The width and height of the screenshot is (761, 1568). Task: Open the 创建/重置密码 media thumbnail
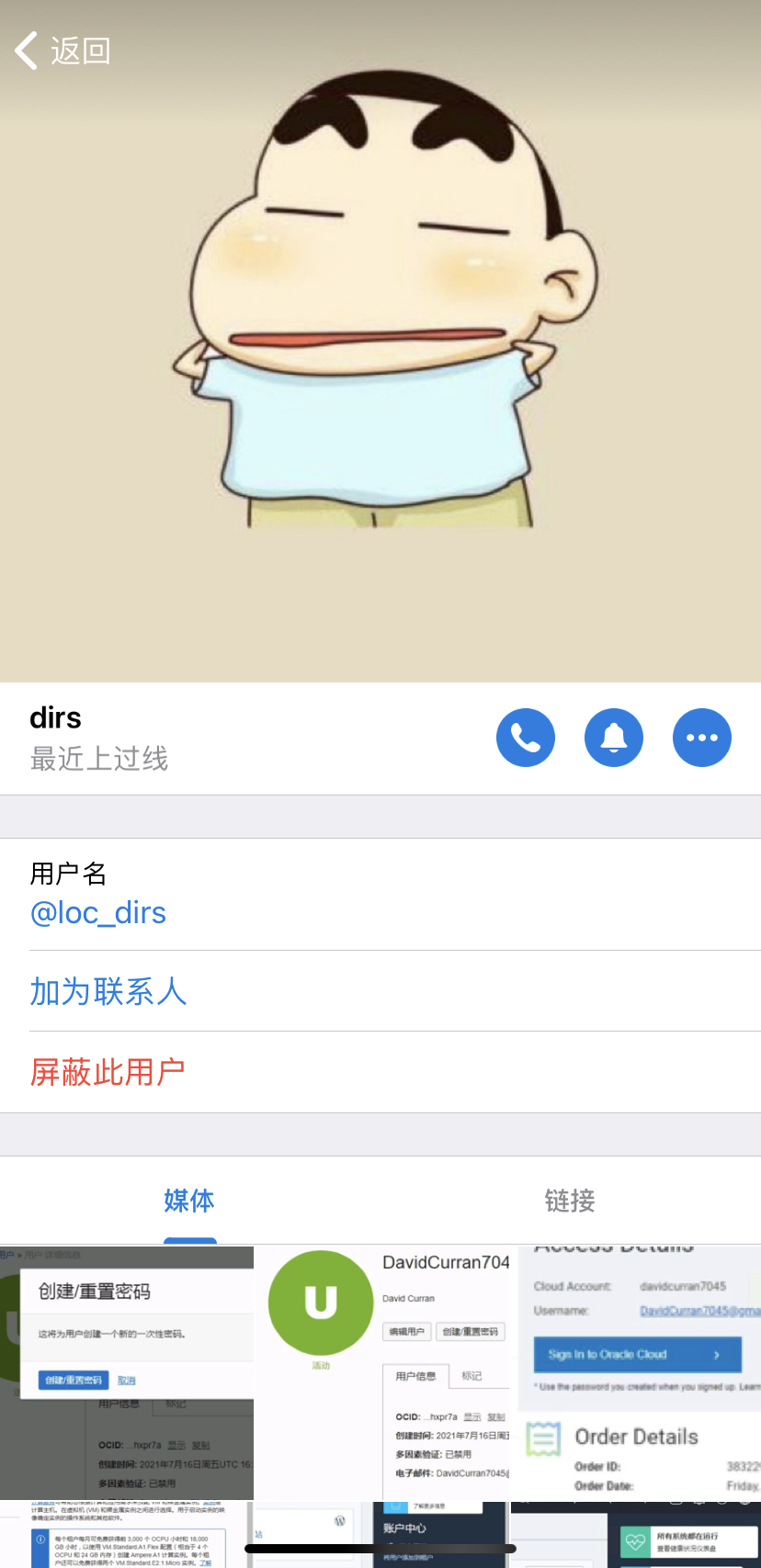(127, 1373)
